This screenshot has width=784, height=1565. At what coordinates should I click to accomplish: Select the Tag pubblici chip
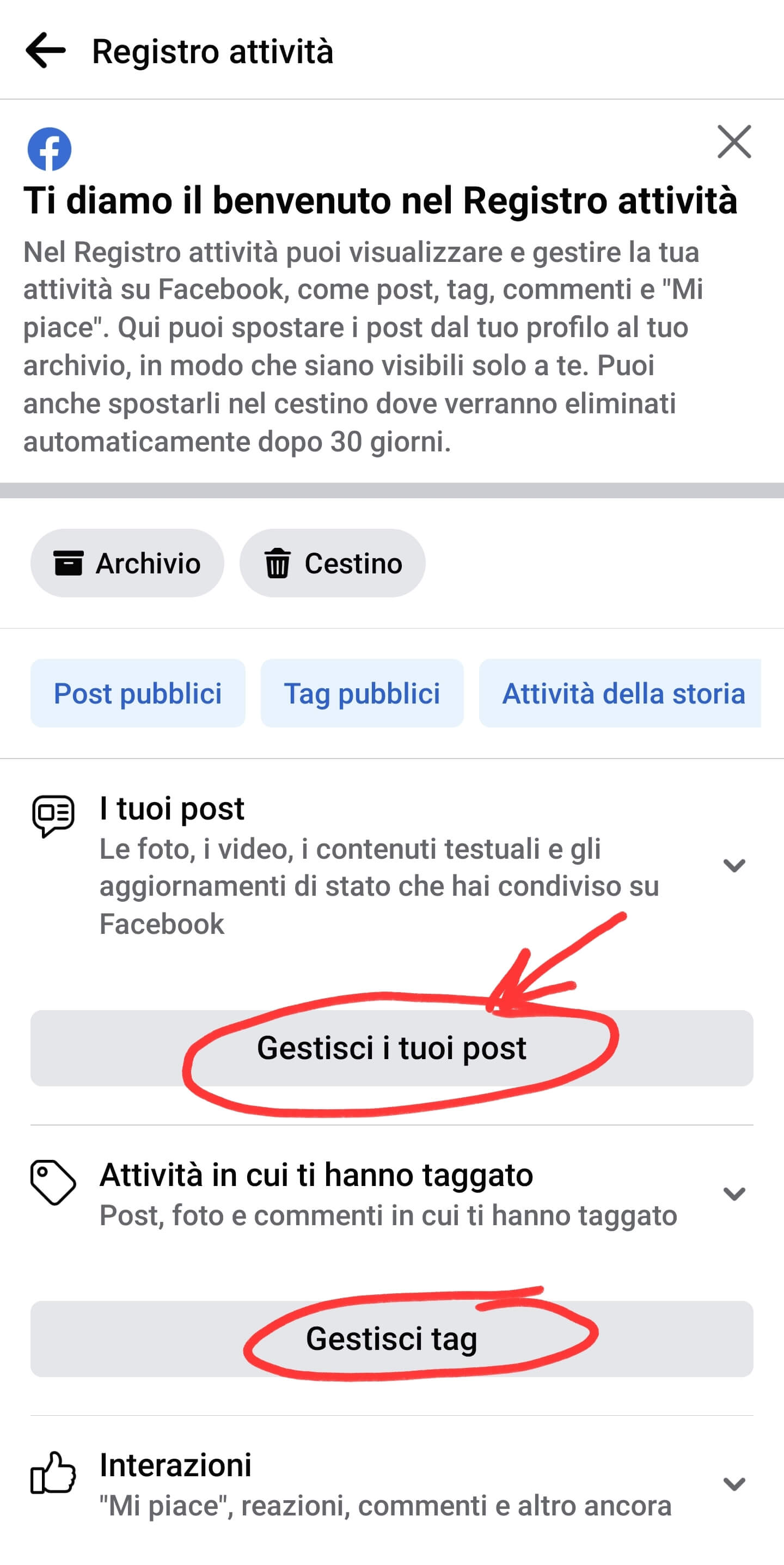pyautogui.click(x=362, y=693)
